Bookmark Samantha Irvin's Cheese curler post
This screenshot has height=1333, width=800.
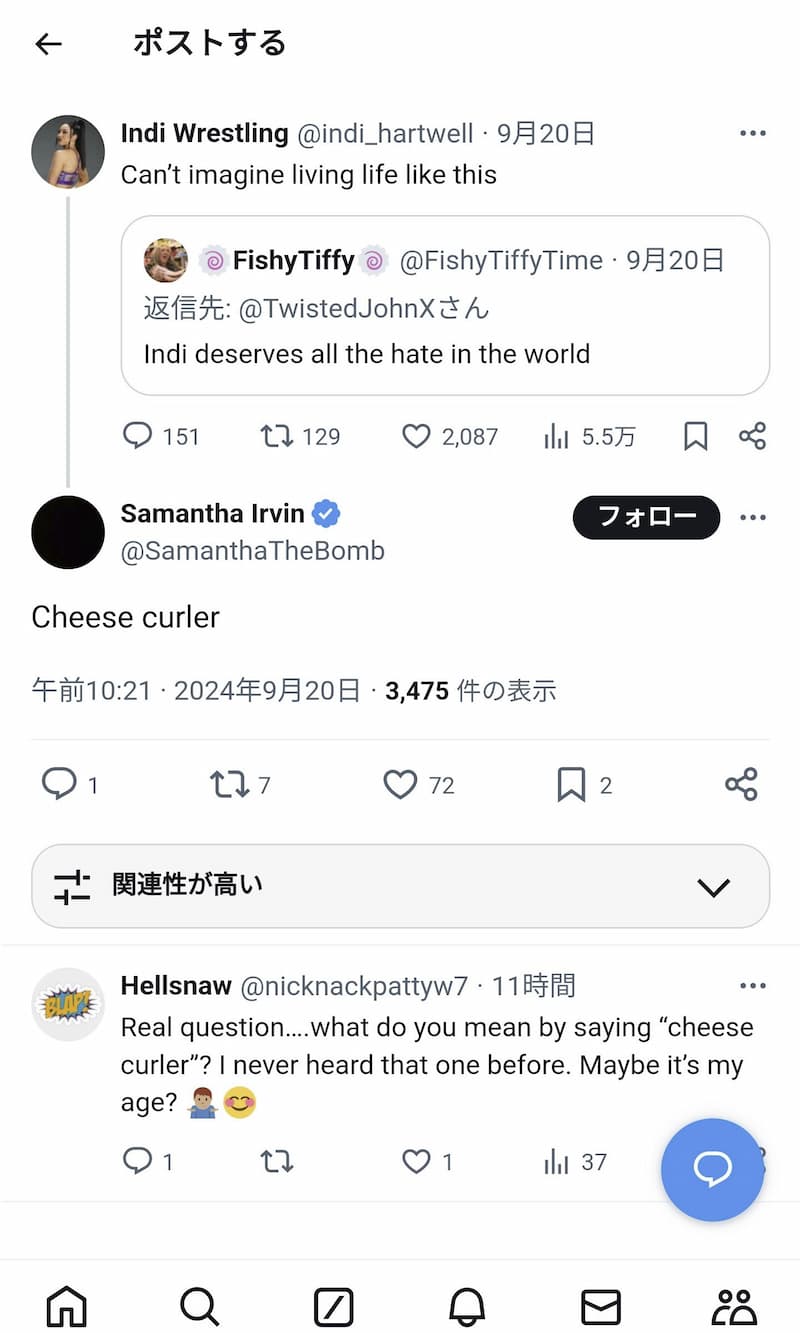pos(571,784)
